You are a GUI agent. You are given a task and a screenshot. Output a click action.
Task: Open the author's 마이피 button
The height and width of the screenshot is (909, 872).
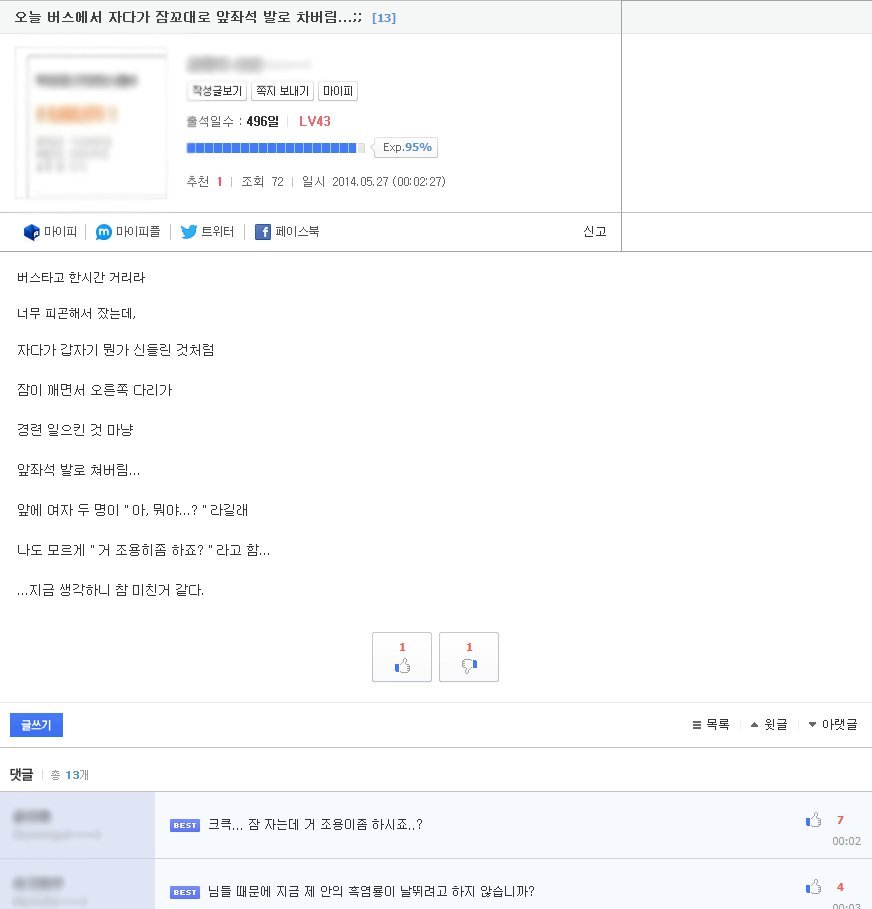click(x=338, y=92)
